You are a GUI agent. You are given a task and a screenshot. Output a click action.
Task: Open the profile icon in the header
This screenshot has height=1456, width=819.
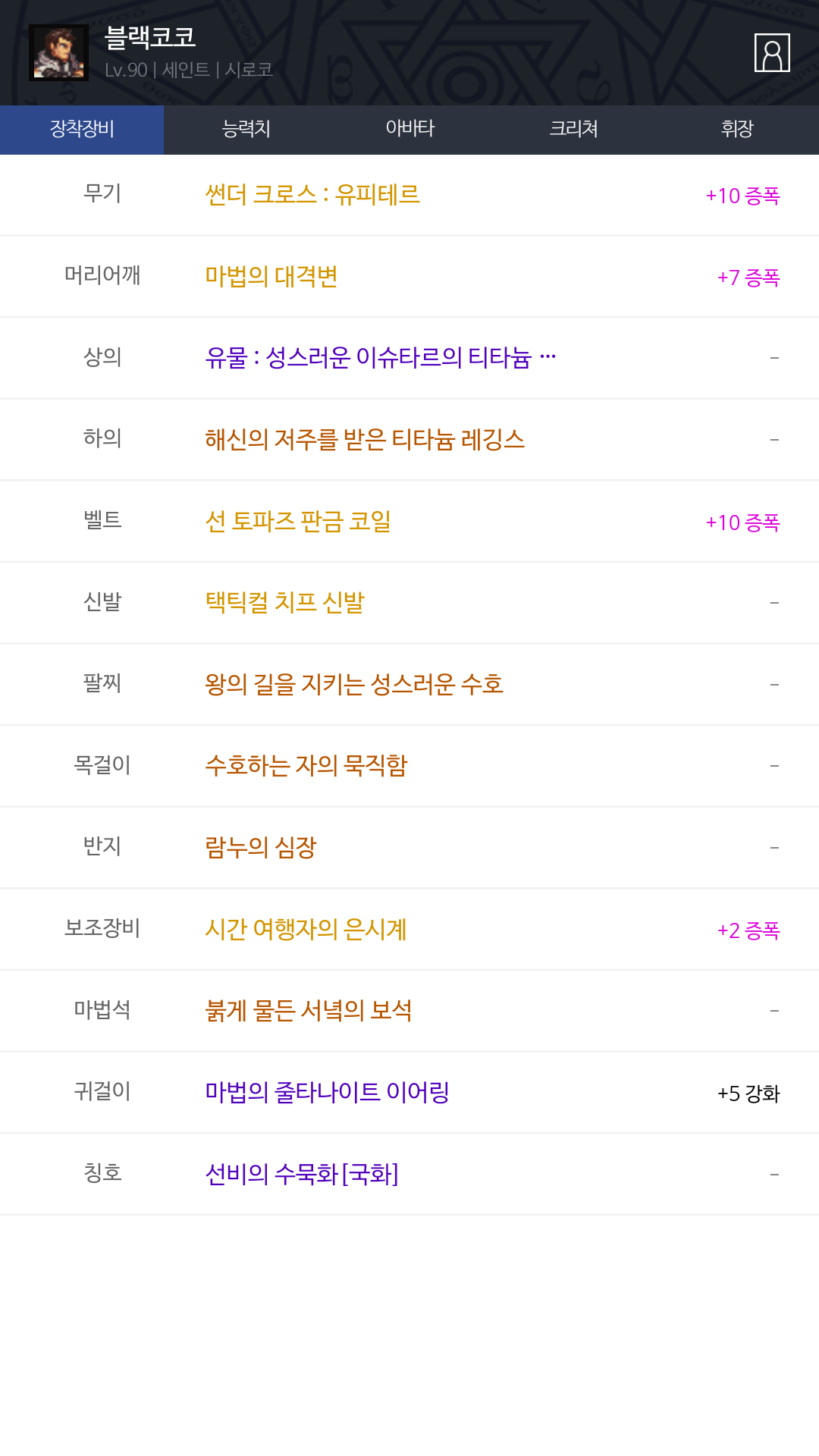[x=772, y=52]
